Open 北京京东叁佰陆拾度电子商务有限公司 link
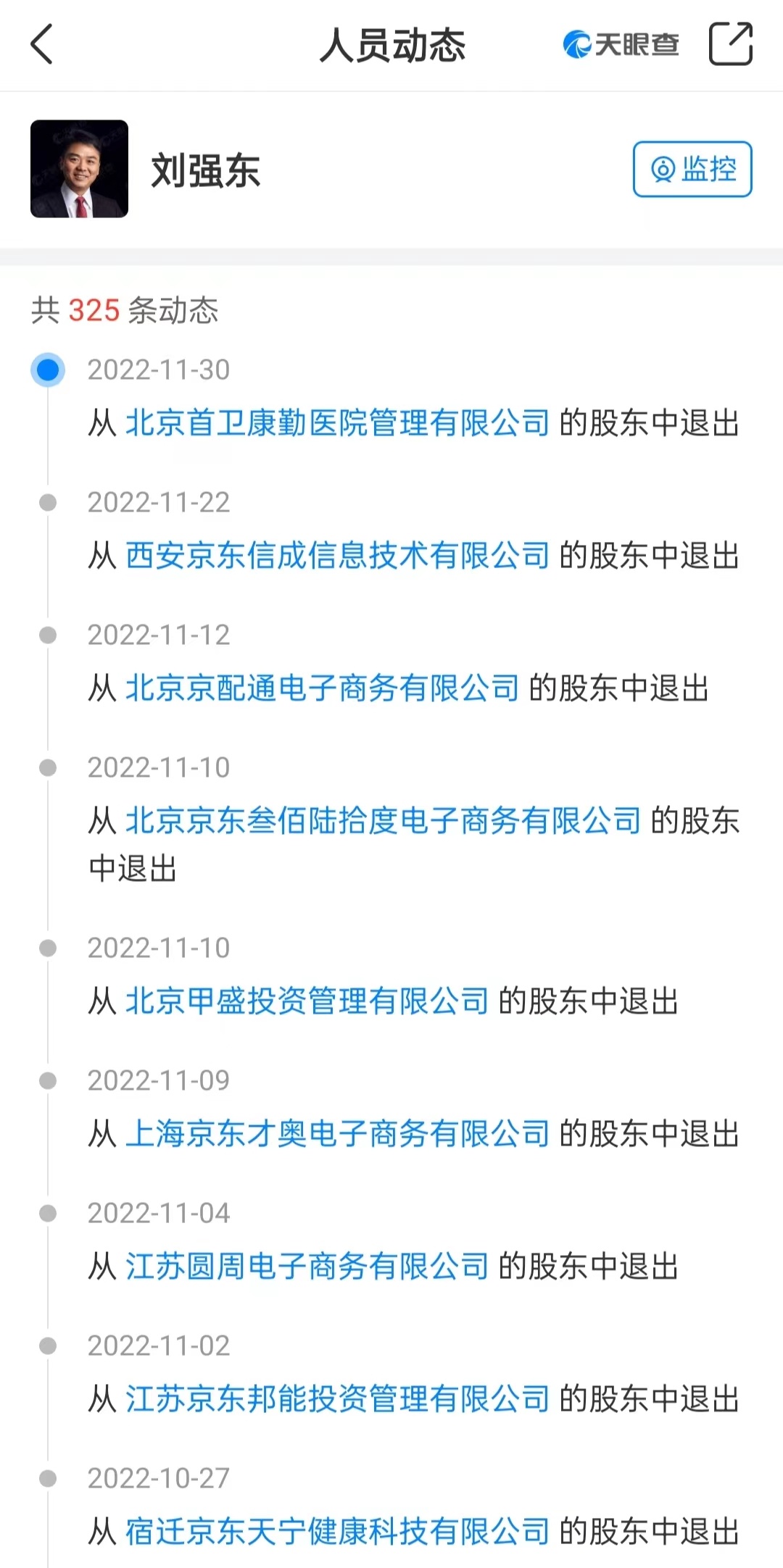This screenshot has width=783, height=1568. tap(384, 821)
